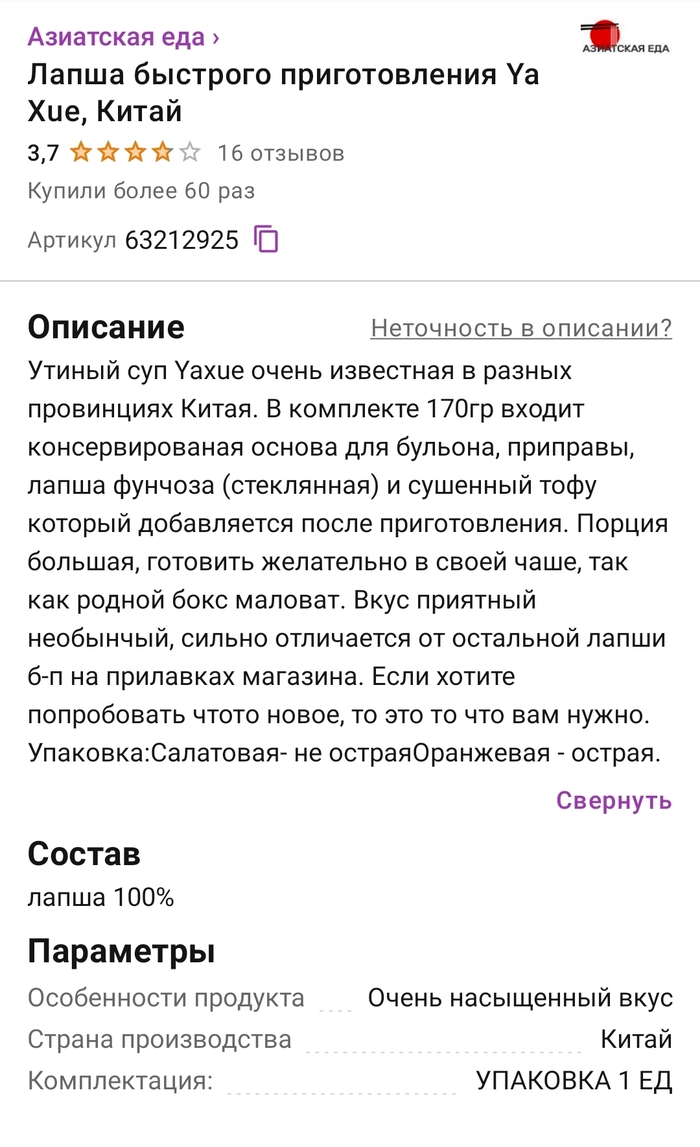Report Неточность в описании link

[521, 328]
